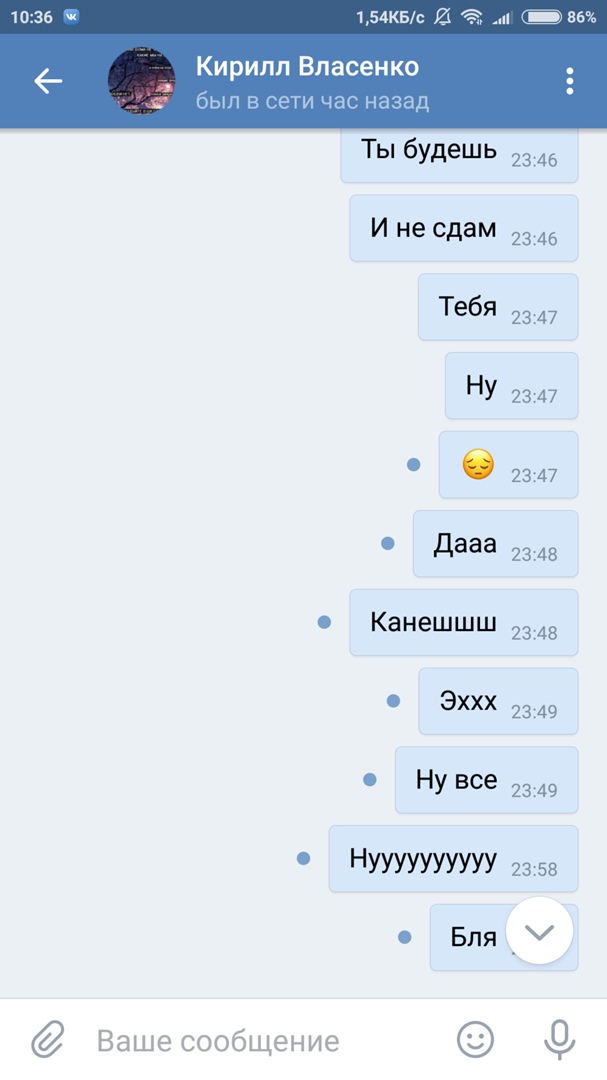Viewport: 607px width, 1080px height.
Task: Go back from the chat
Action: click(48, 81)
